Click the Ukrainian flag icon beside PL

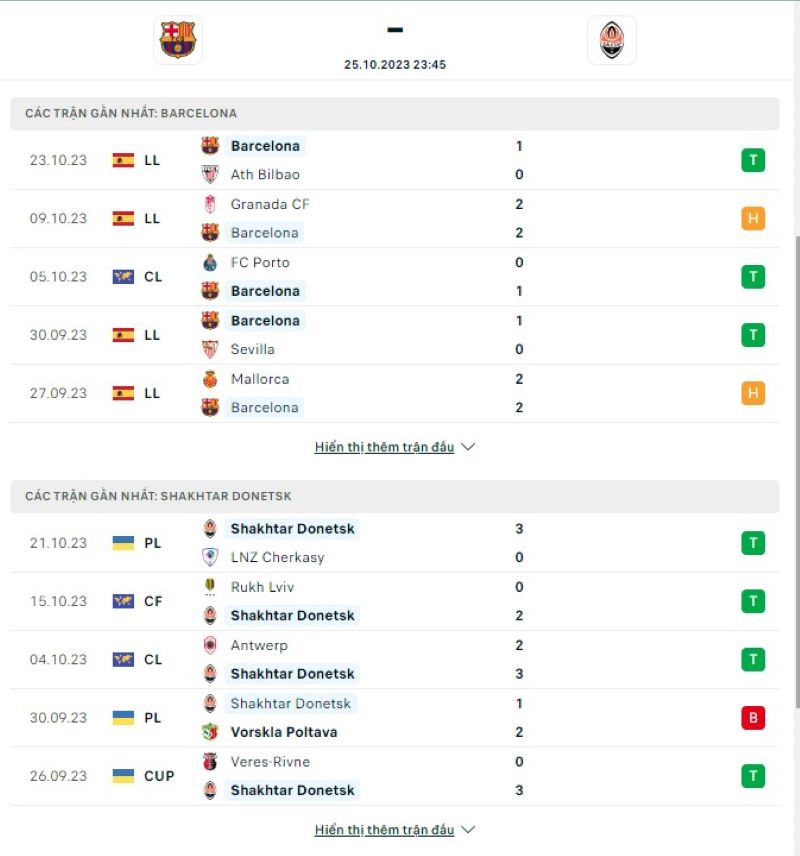click(x=123, y=543)
